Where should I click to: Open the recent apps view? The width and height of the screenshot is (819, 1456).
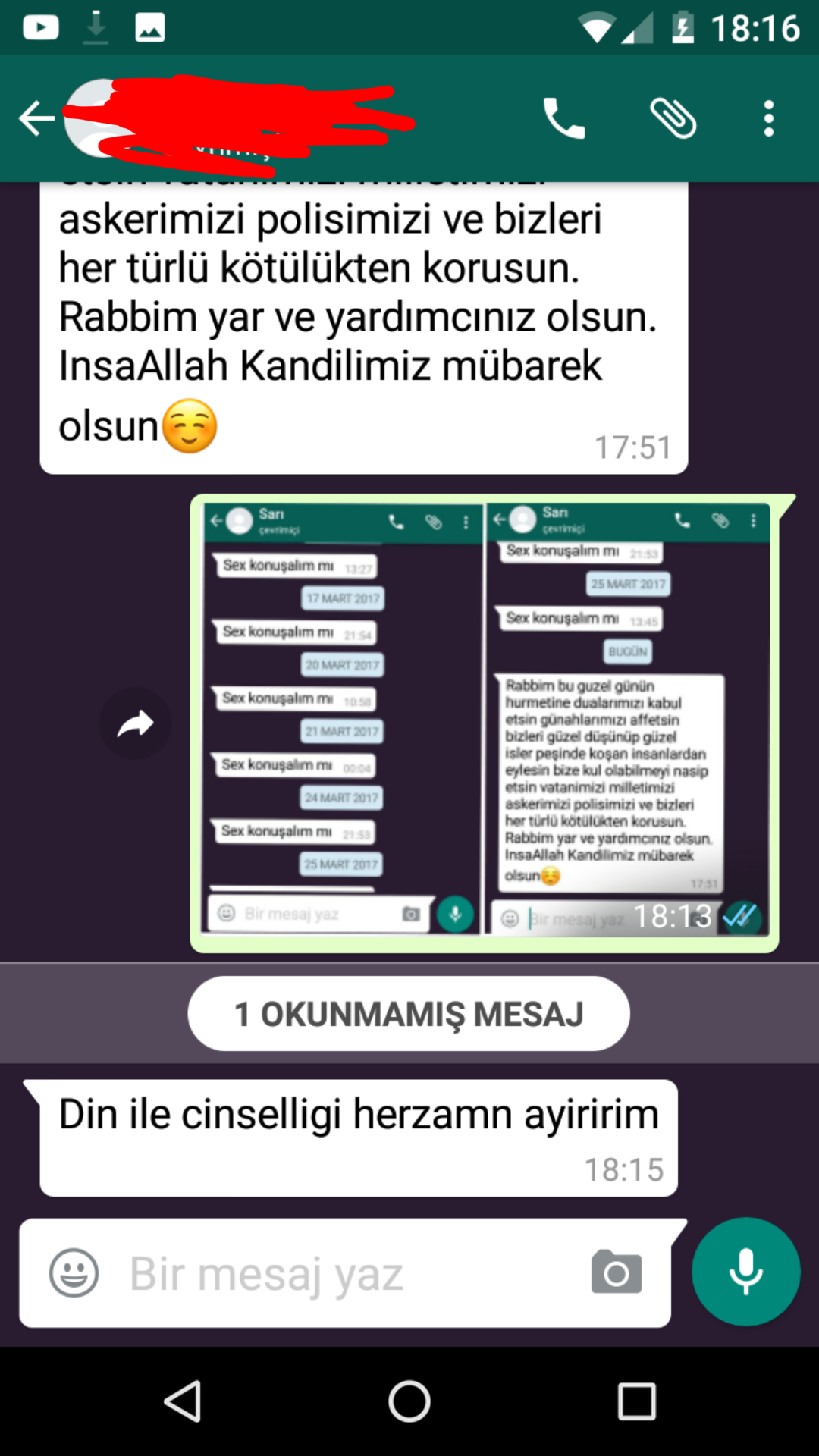636,1401
